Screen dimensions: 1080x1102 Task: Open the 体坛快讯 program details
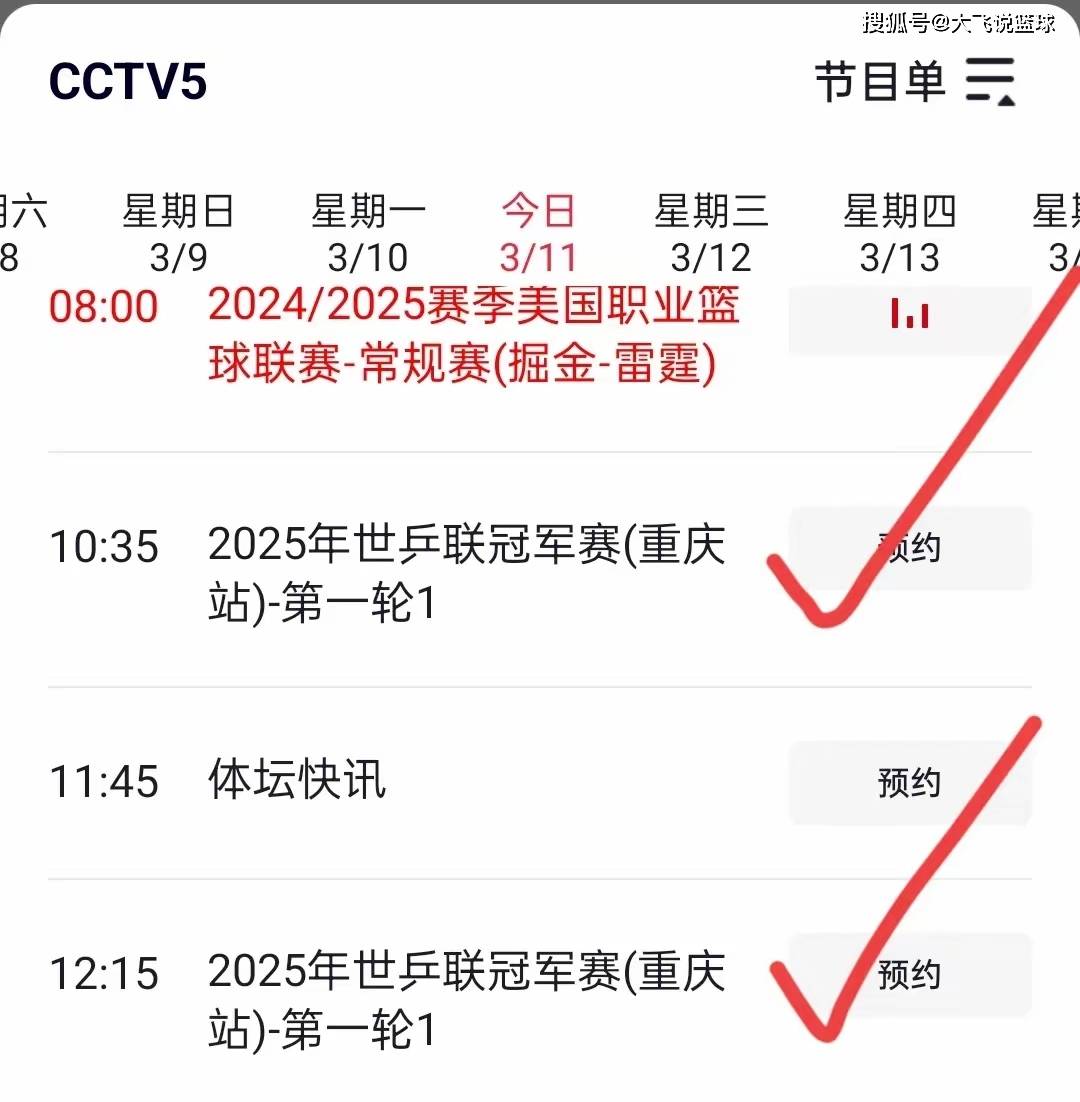(x=295, y=783)
